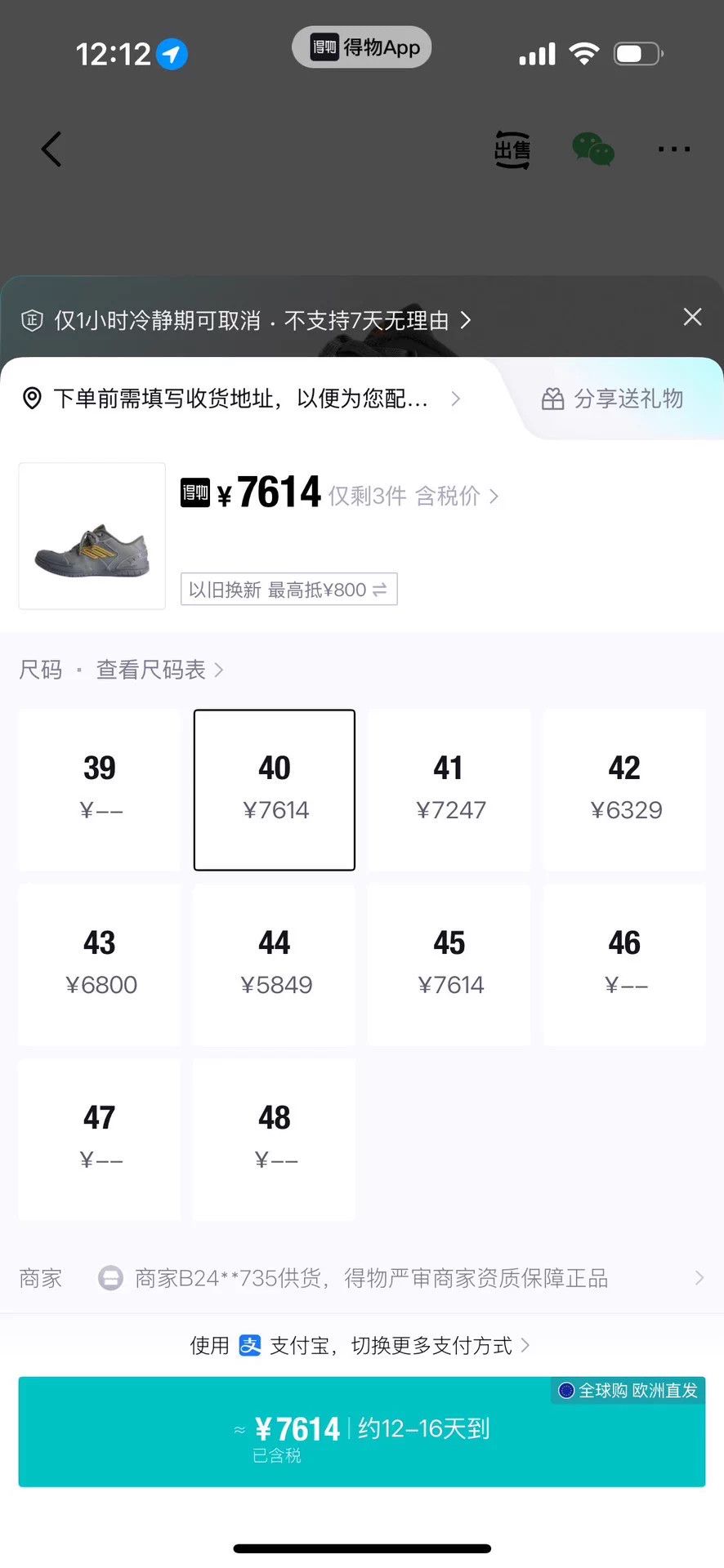Select size 44 at ¥5849
Image resolution: width=724 pixels, height=1568 pixels.
point(275,964)
